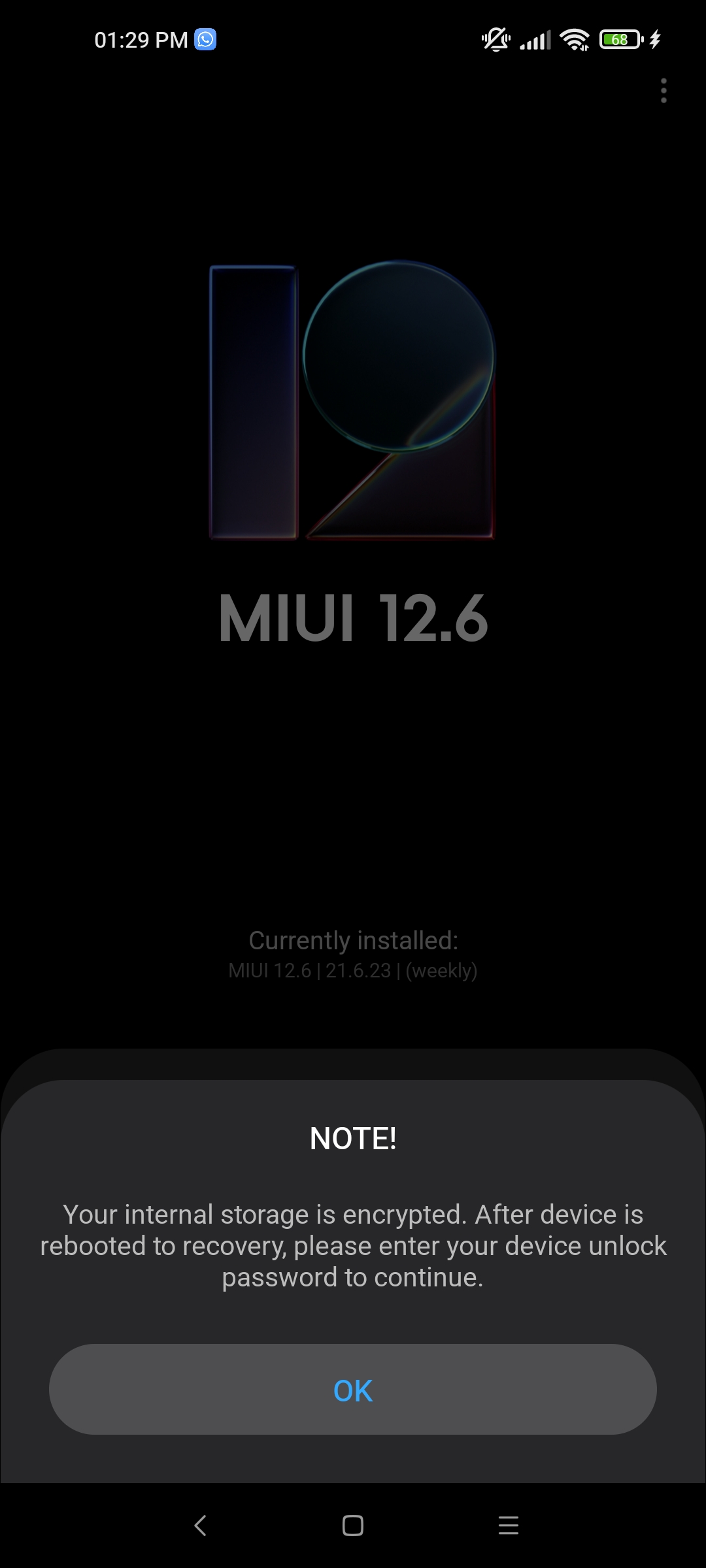Return to the home screen
Image resolution: width=706 pixels, height=1568 pixels.
click(x=353, y=1526)
